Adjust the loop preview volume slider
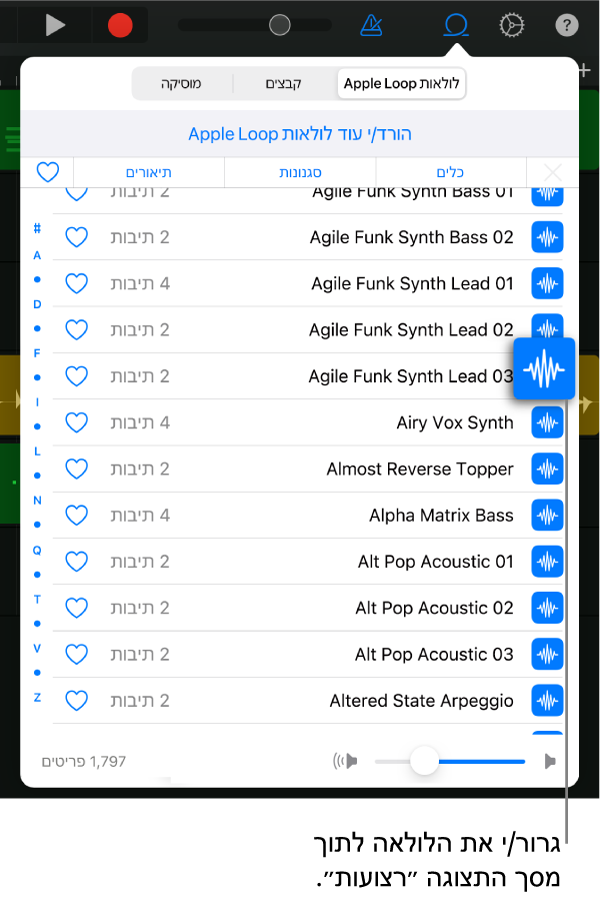 click(x=425, y=761)
